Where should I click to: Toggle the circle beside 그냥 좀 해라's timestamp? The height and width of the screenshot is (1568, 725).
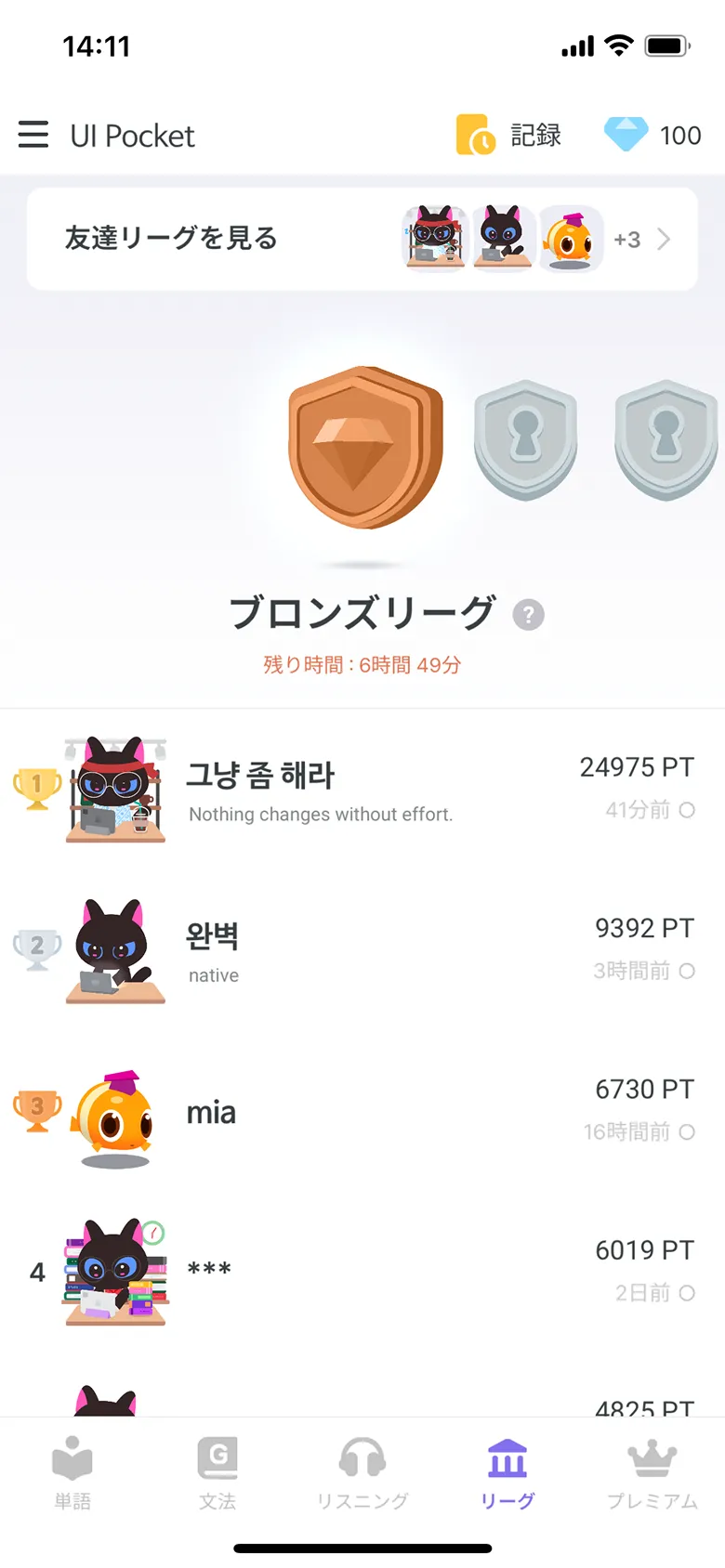(x=685, y=810)
